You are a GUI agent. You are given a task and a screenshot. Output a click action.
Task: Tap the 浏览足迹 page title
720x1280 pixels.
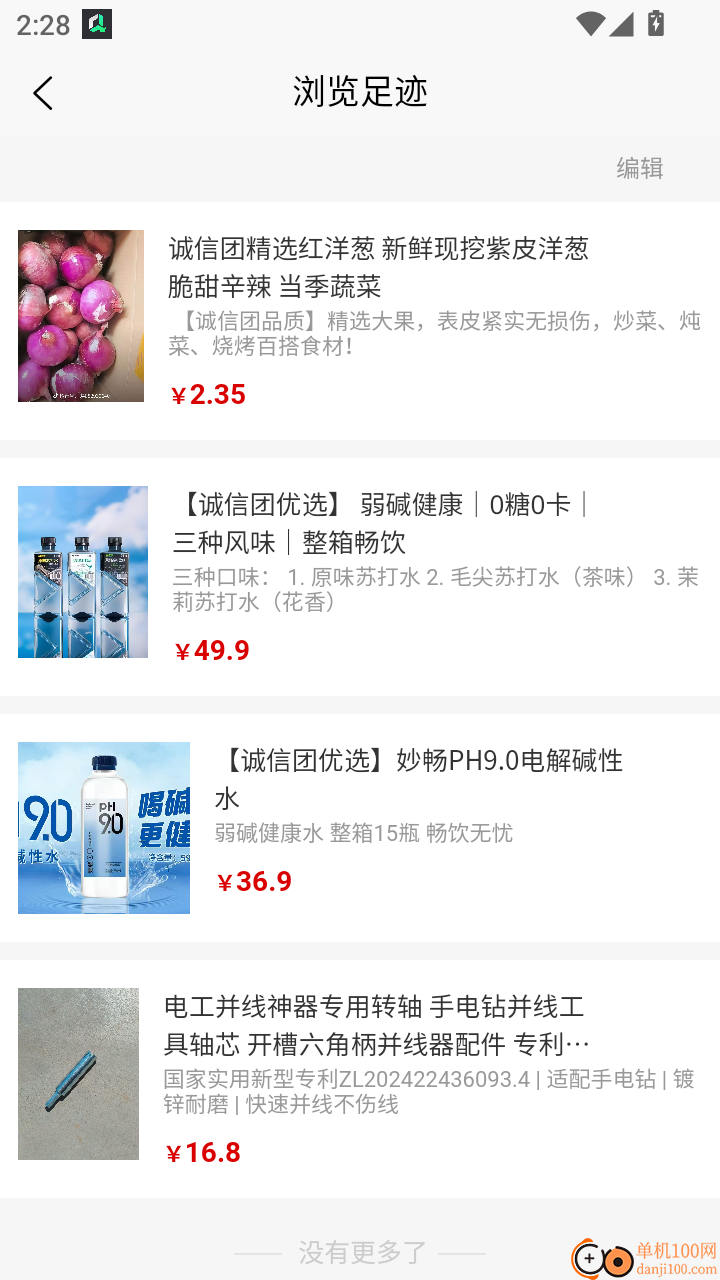359,92
